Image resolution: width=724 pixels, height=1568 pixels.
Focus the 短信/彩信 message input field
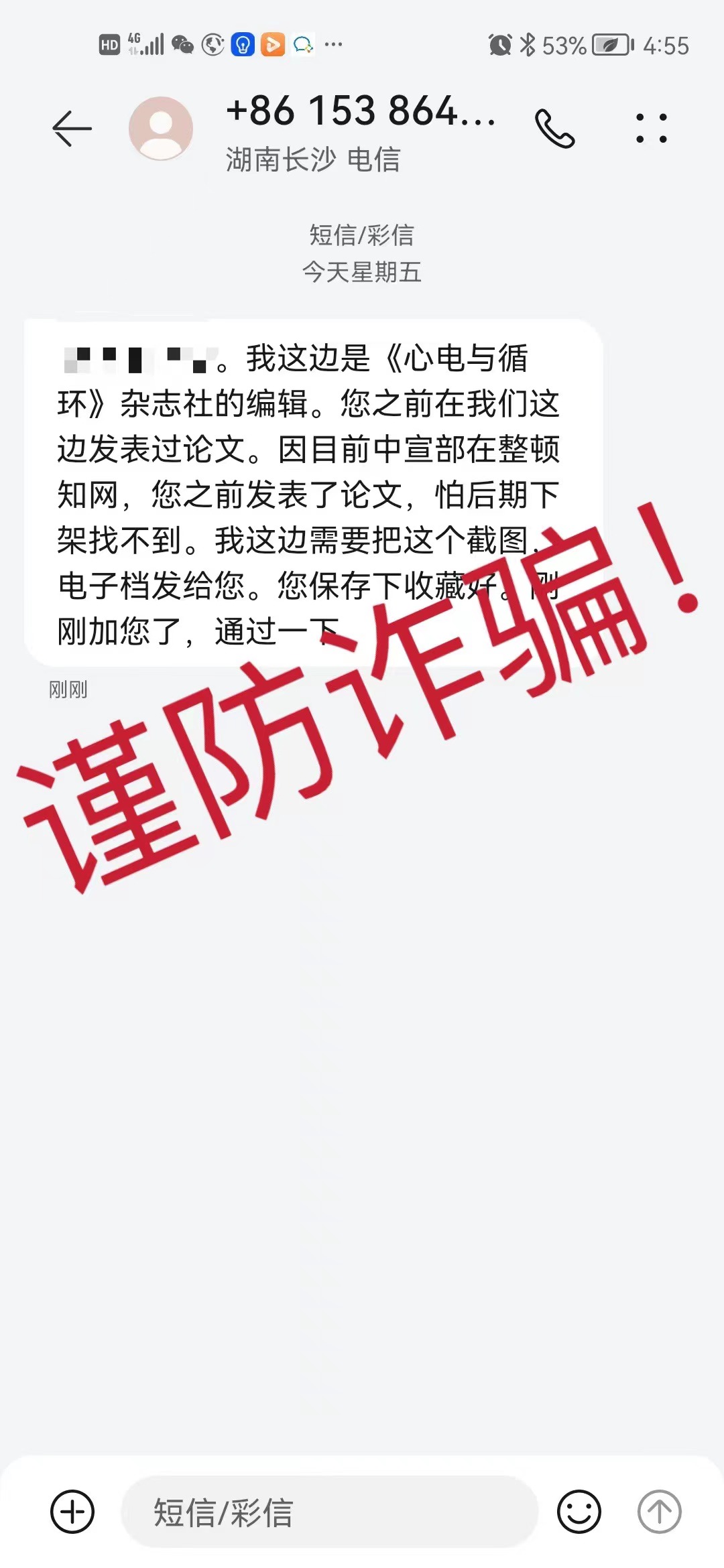click(330, 1512)
